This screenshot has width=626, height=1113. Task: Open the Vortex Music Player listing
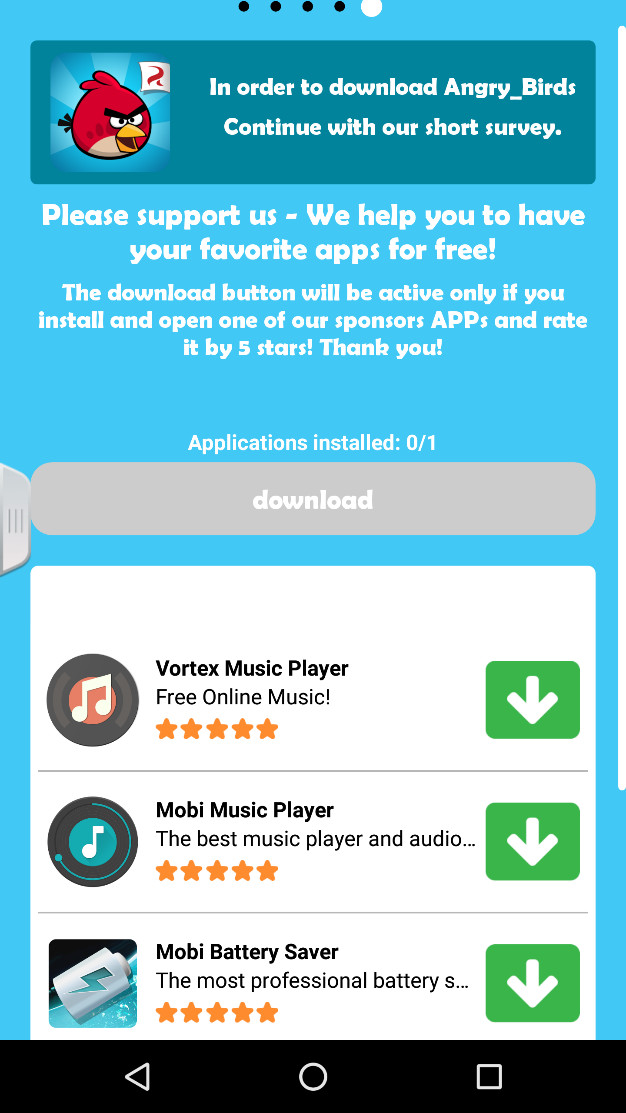click(252, 668)
